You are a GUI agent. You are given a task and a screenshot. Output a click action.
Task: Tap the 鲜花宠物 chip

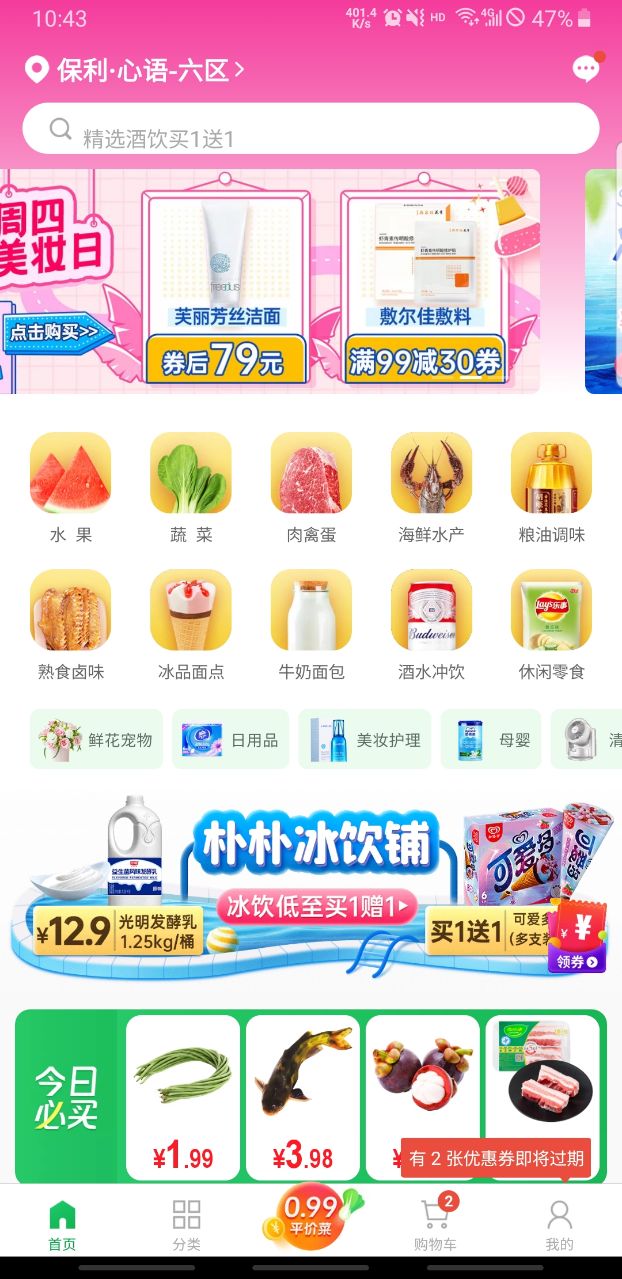point(96,740)
